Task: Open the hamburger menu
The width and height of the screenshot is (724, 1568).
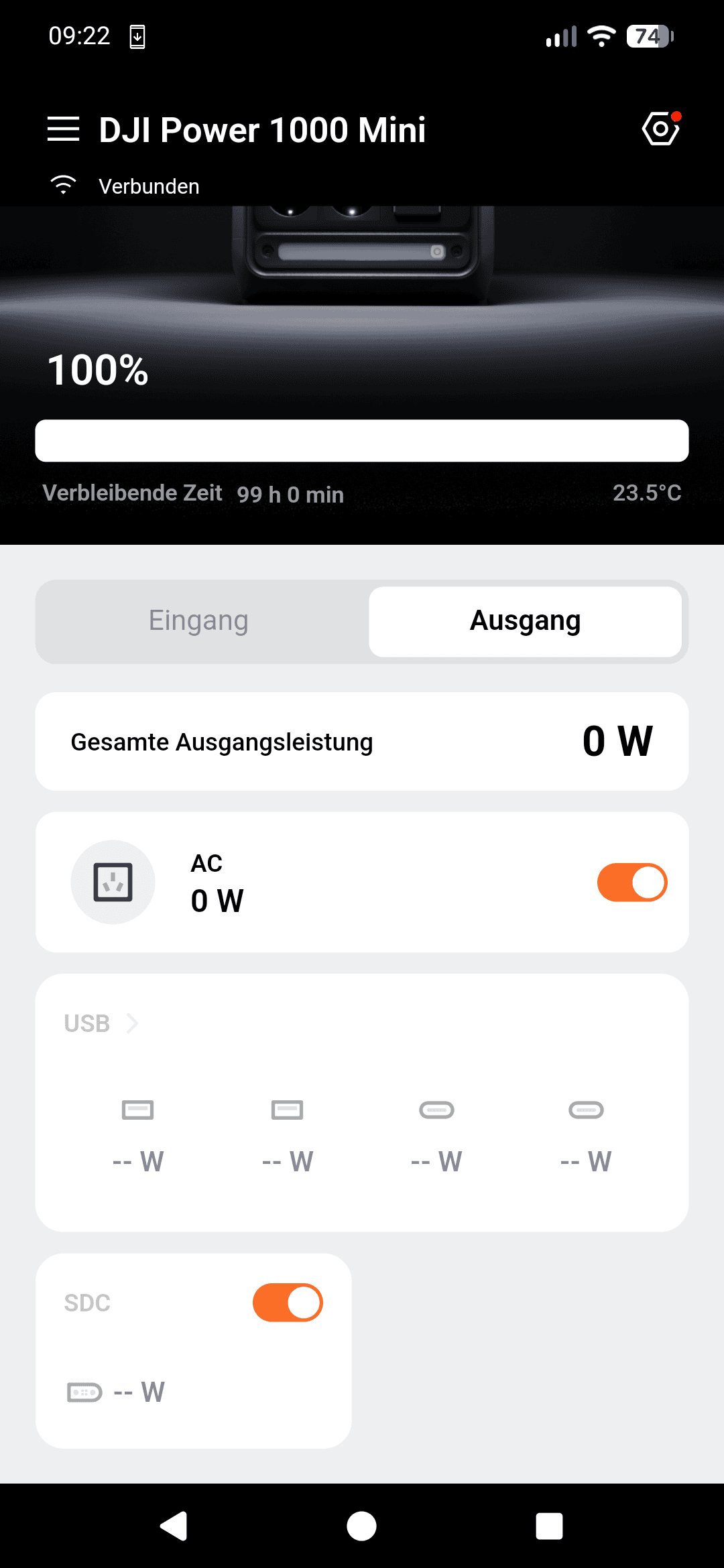Action: coord(64,129)
